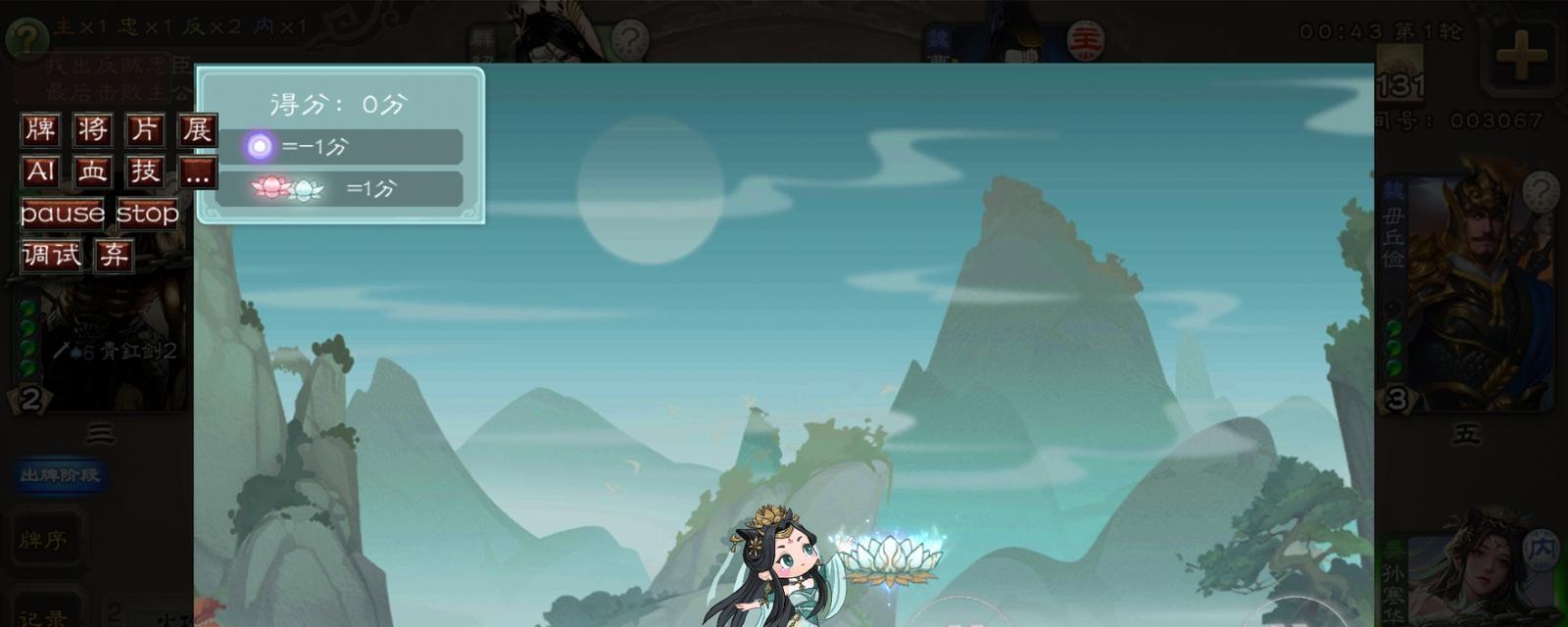Tap the 片 debug button
The height and width of the screenshot is (627, 1568).
[145, 129]
